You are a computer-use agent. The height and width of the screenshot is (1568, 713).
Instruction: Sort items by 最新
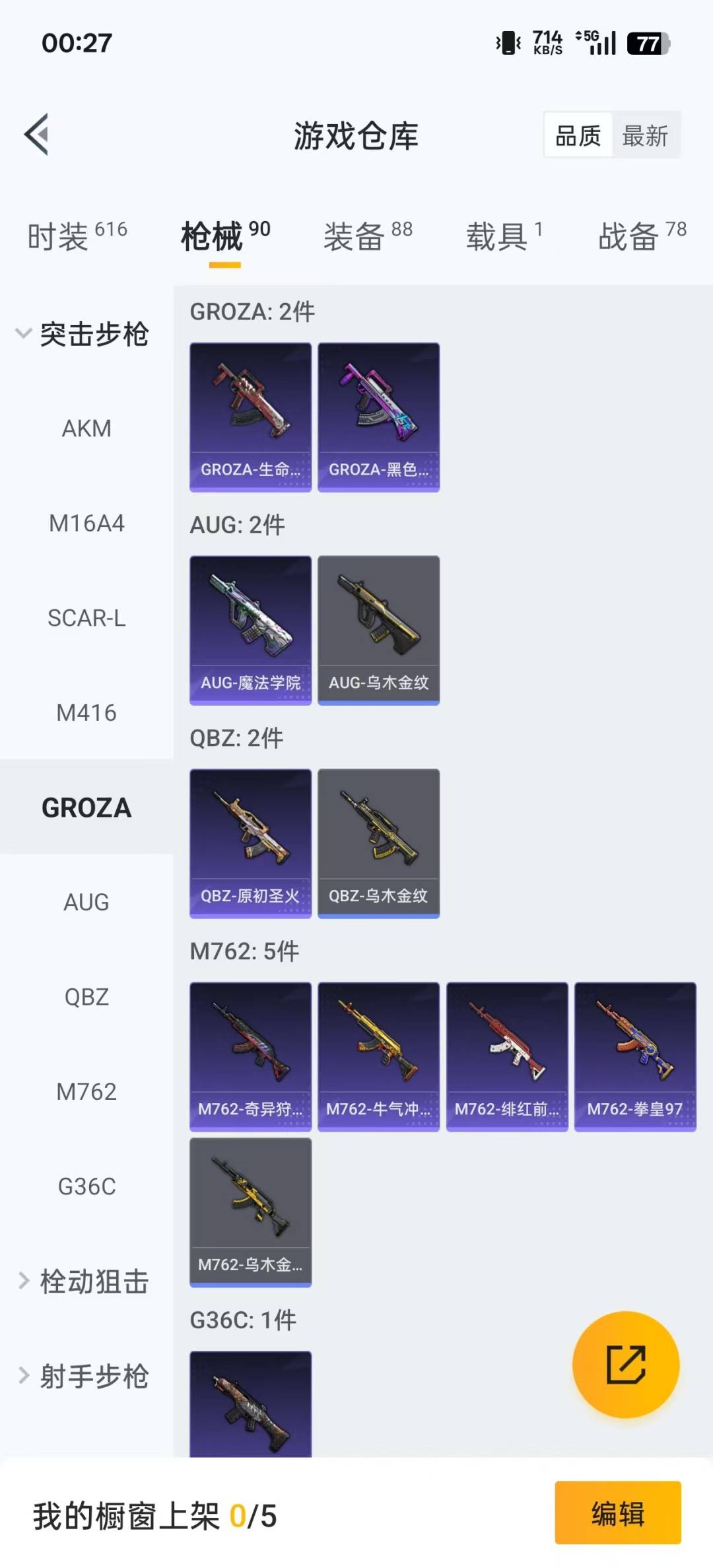(645, 136)
